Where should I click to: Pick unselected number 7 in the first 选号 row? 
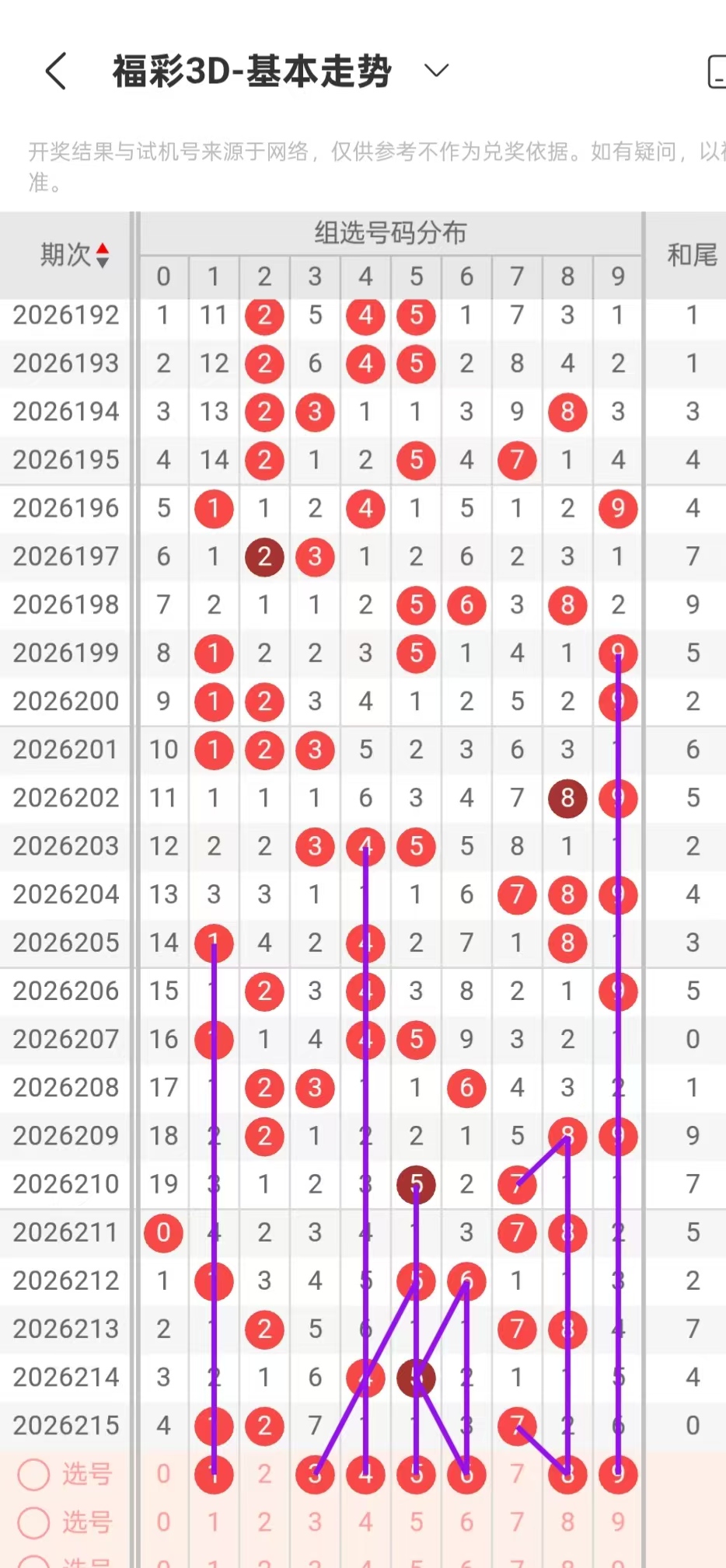tap(517, 1474)
